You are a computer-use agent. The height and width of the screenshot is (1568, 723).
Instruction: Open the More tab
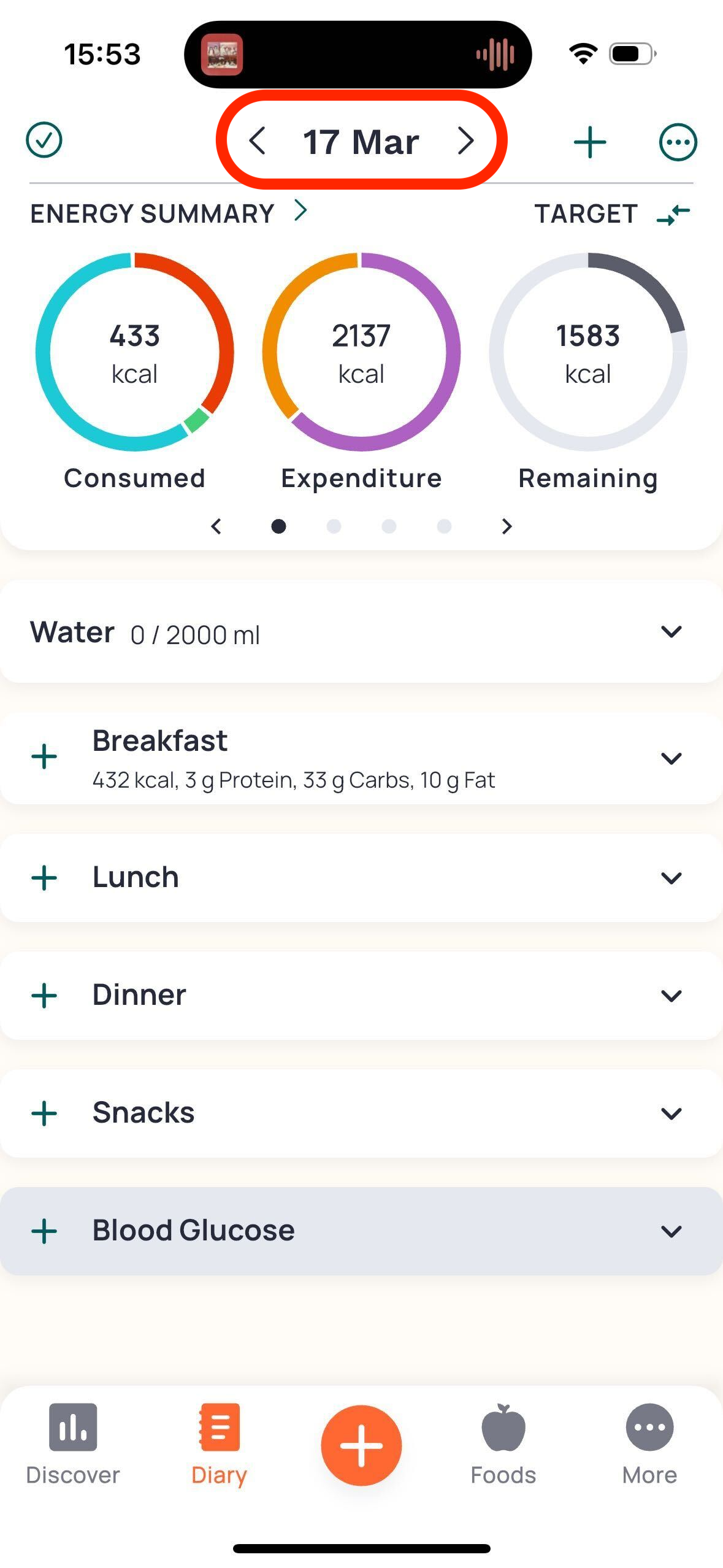[649, 1443]
